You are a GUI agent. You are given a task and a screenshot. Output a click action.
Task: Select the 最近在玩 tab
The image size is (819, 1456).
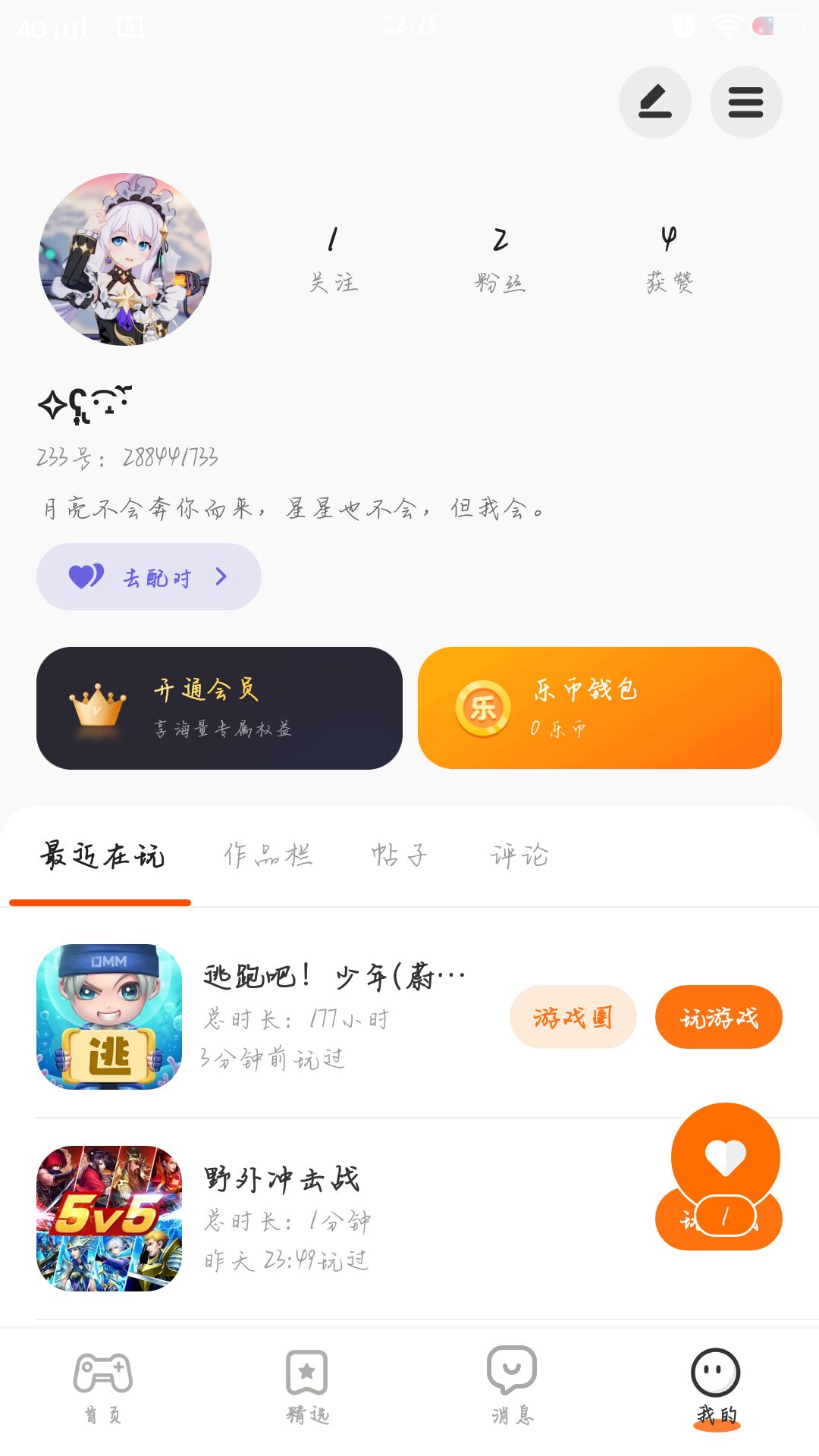point(102,855)
